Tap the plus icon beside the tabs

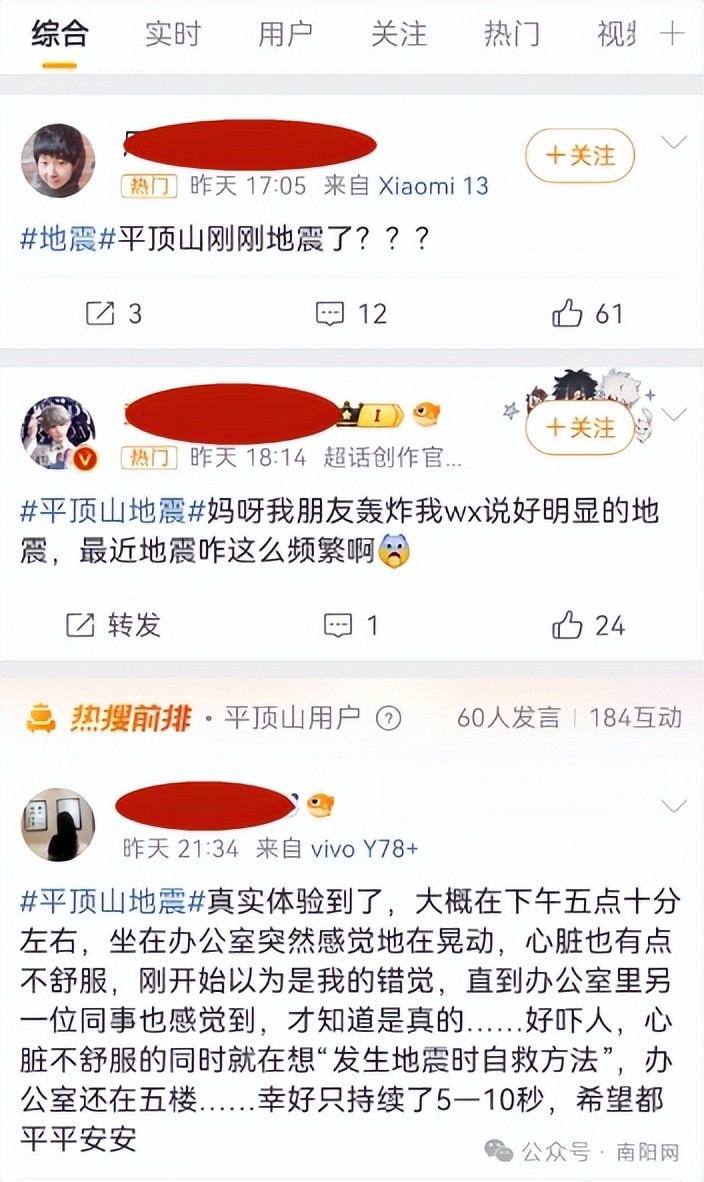[673, 33]
